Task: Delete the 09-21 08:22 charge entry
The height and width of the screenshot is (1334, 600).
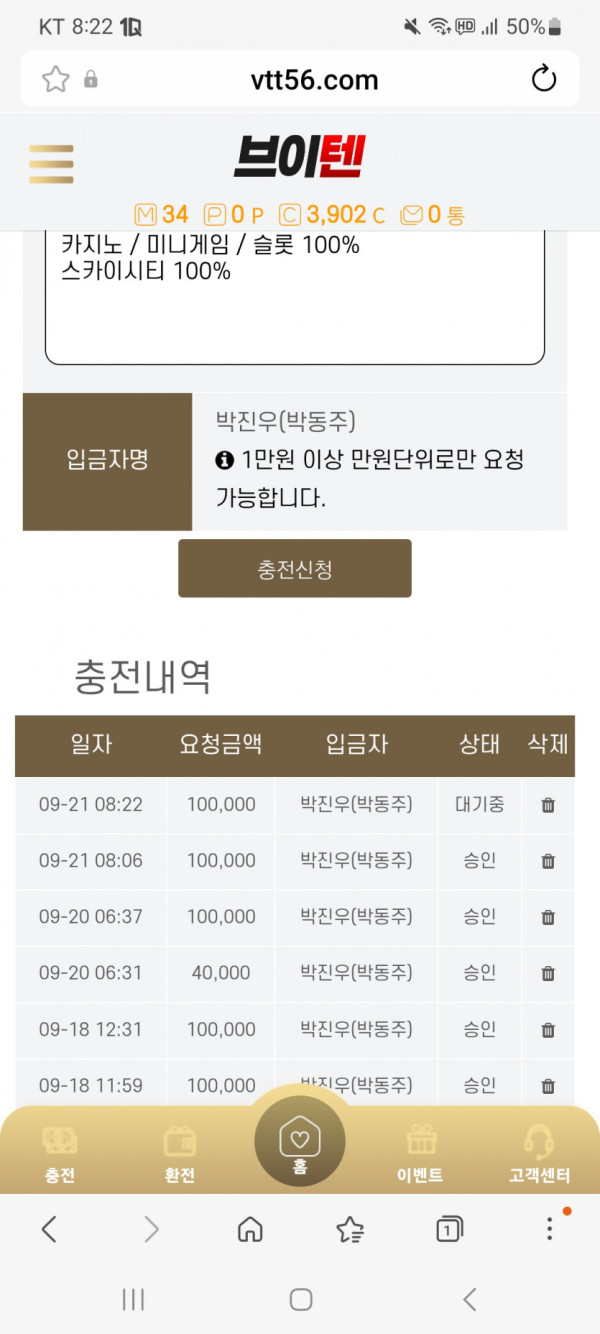Action: click(548, 805)
